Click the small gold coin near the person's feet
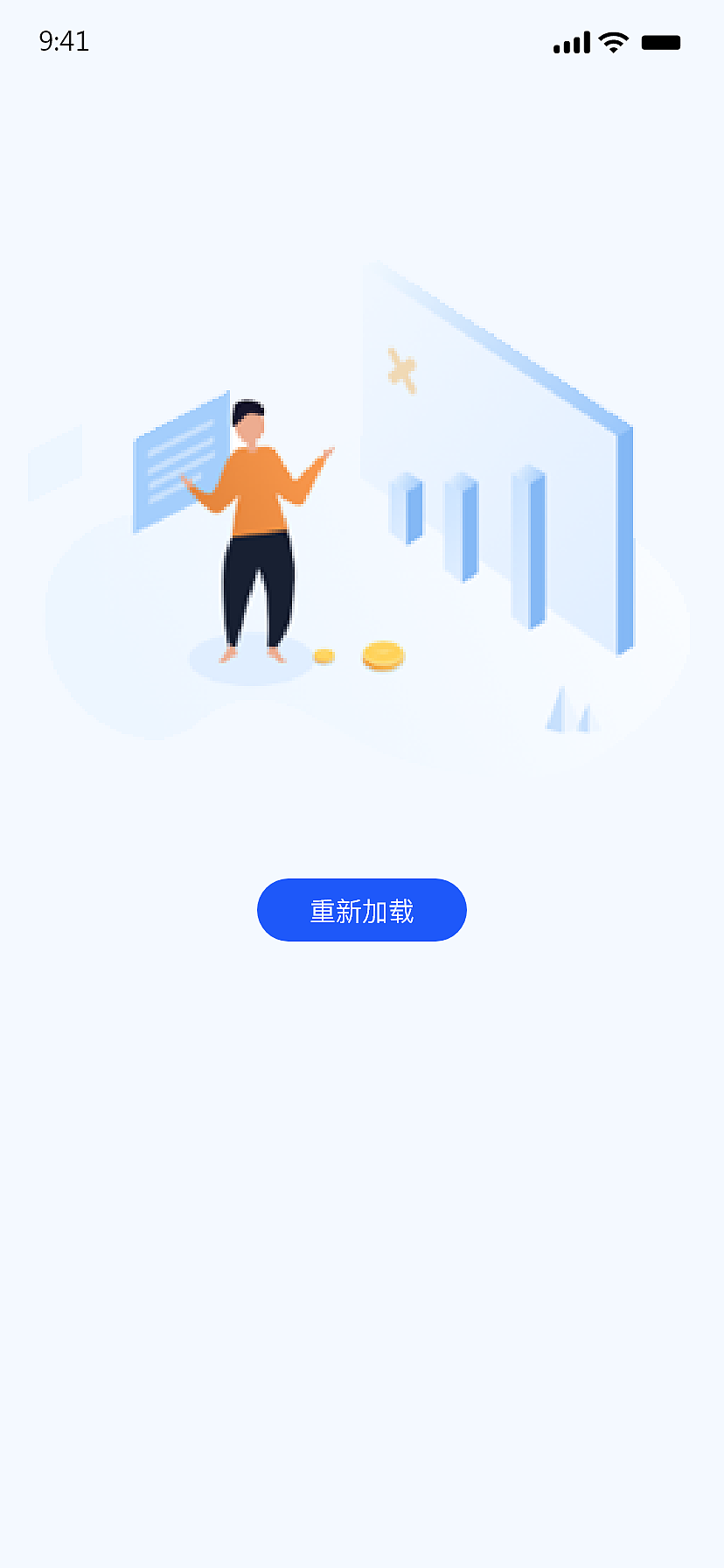This screenshot has width=724, height=1568. [324, 654]
